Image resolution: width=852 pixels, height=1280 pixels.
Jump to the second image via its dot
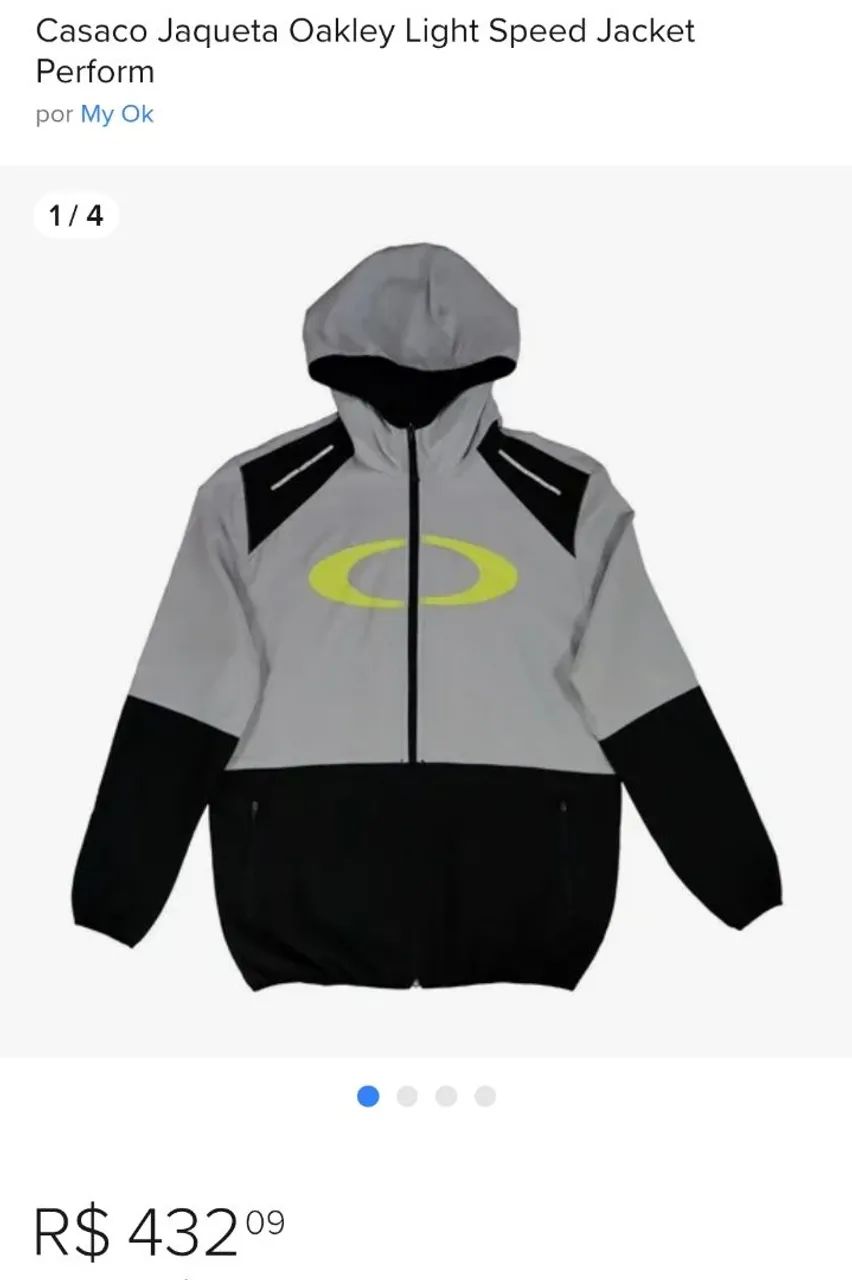tap(408, 1097)
